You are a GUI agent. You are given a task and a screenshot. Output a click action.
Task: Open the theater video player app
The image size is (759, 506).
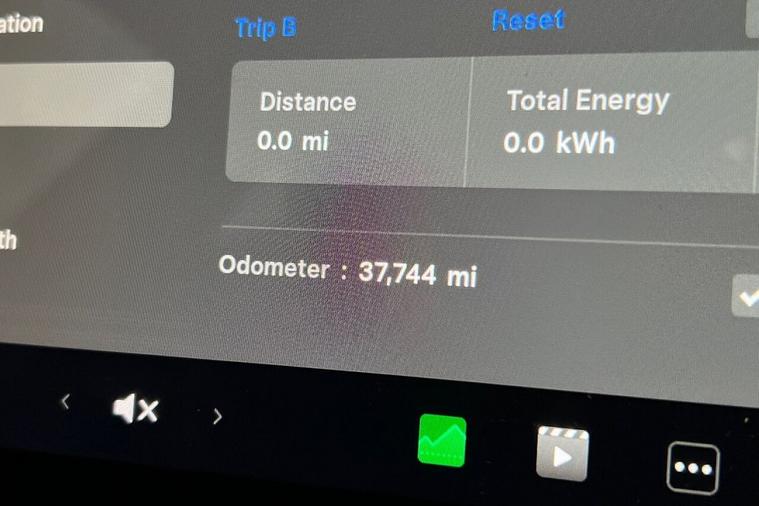tap(562, 454)
